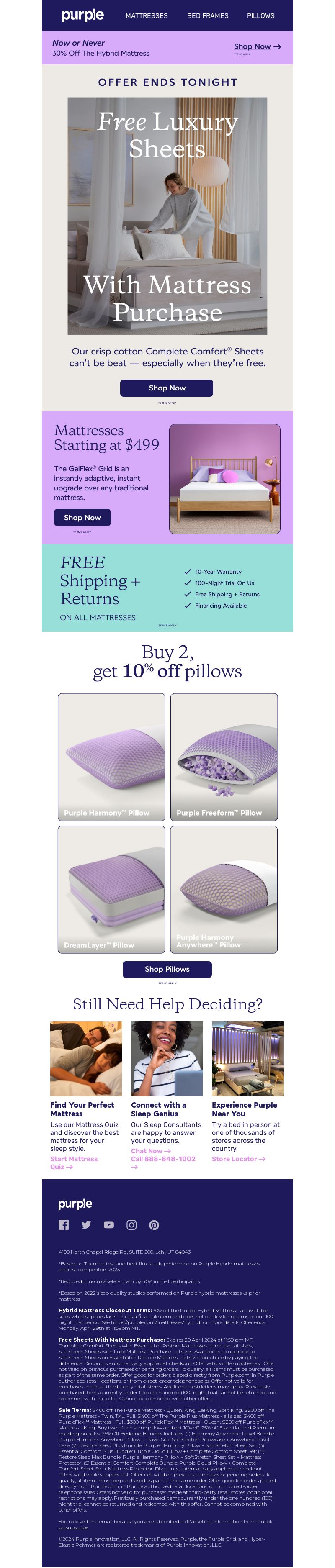The height and width of the screenshot is (1568, 335).
Task: Open the Purple Harmony Pillow tile
Action: [x=111, y=757]
